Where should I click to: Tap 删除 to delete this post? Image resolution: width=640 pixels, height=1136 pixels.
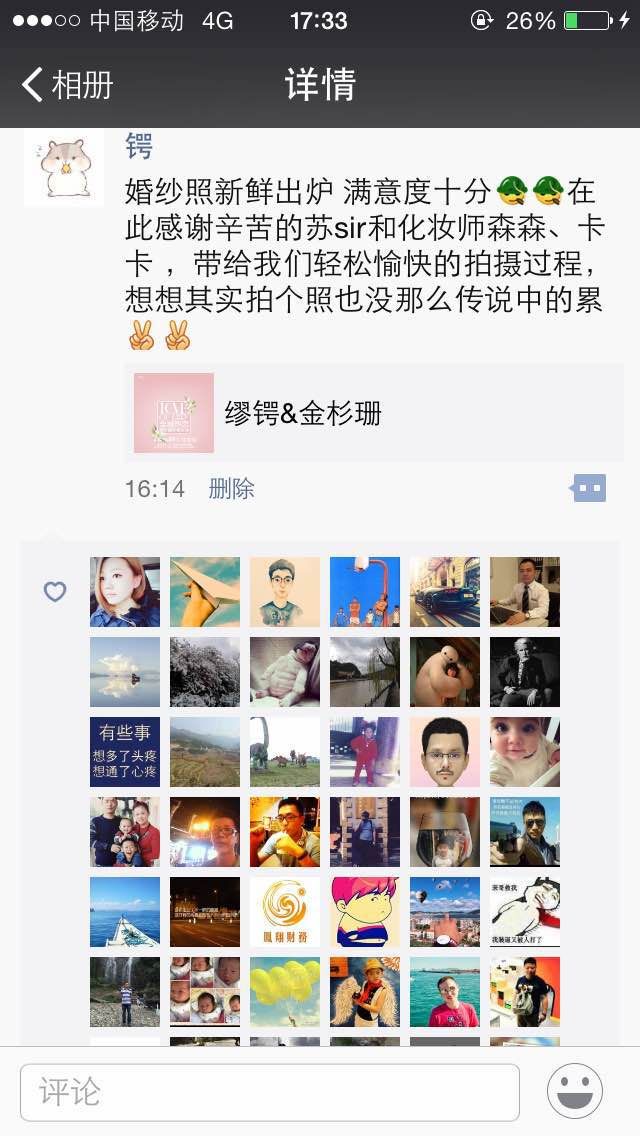coord(231,488)
